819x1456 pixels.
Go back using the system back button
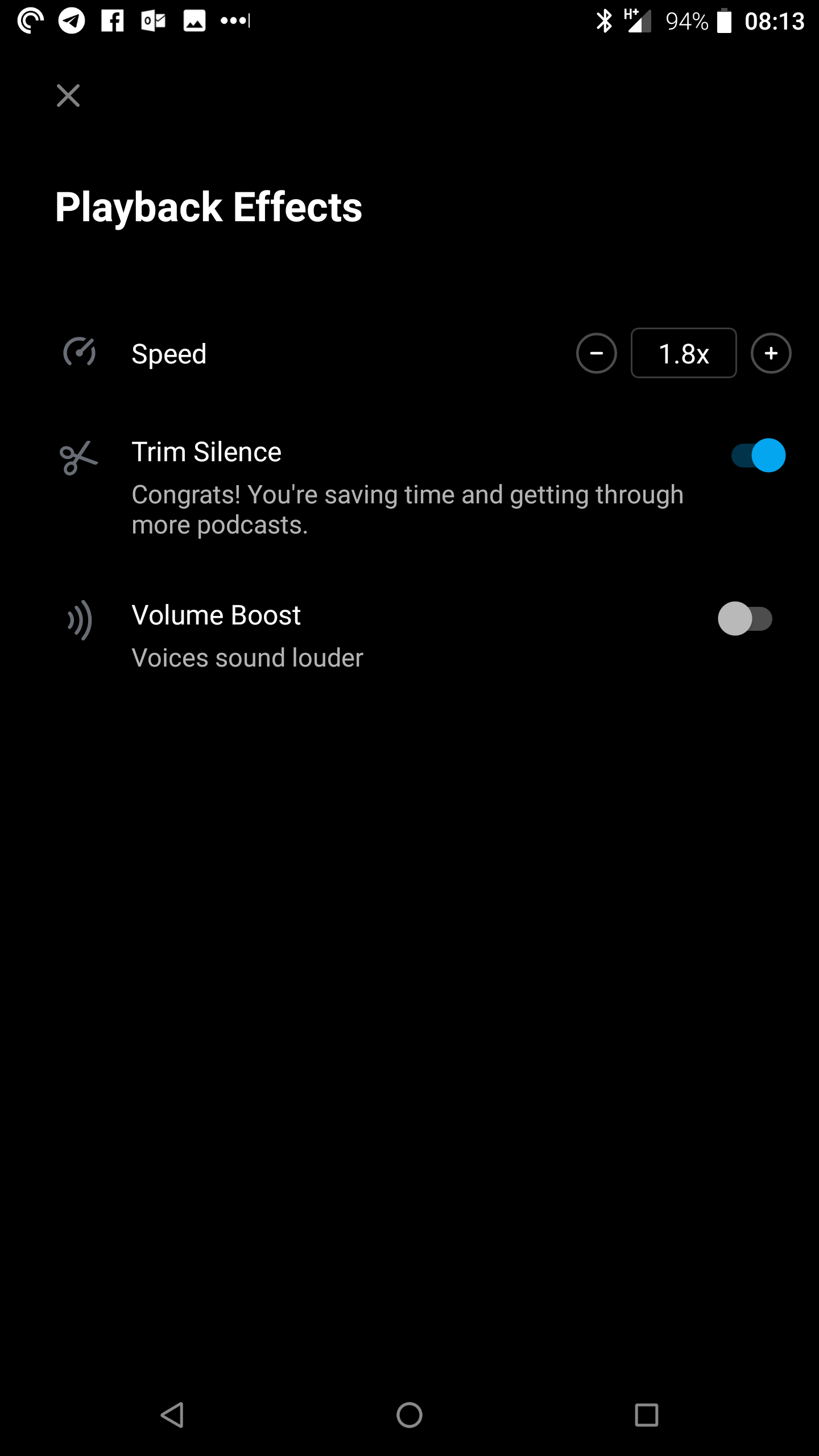click(172, 1414)
